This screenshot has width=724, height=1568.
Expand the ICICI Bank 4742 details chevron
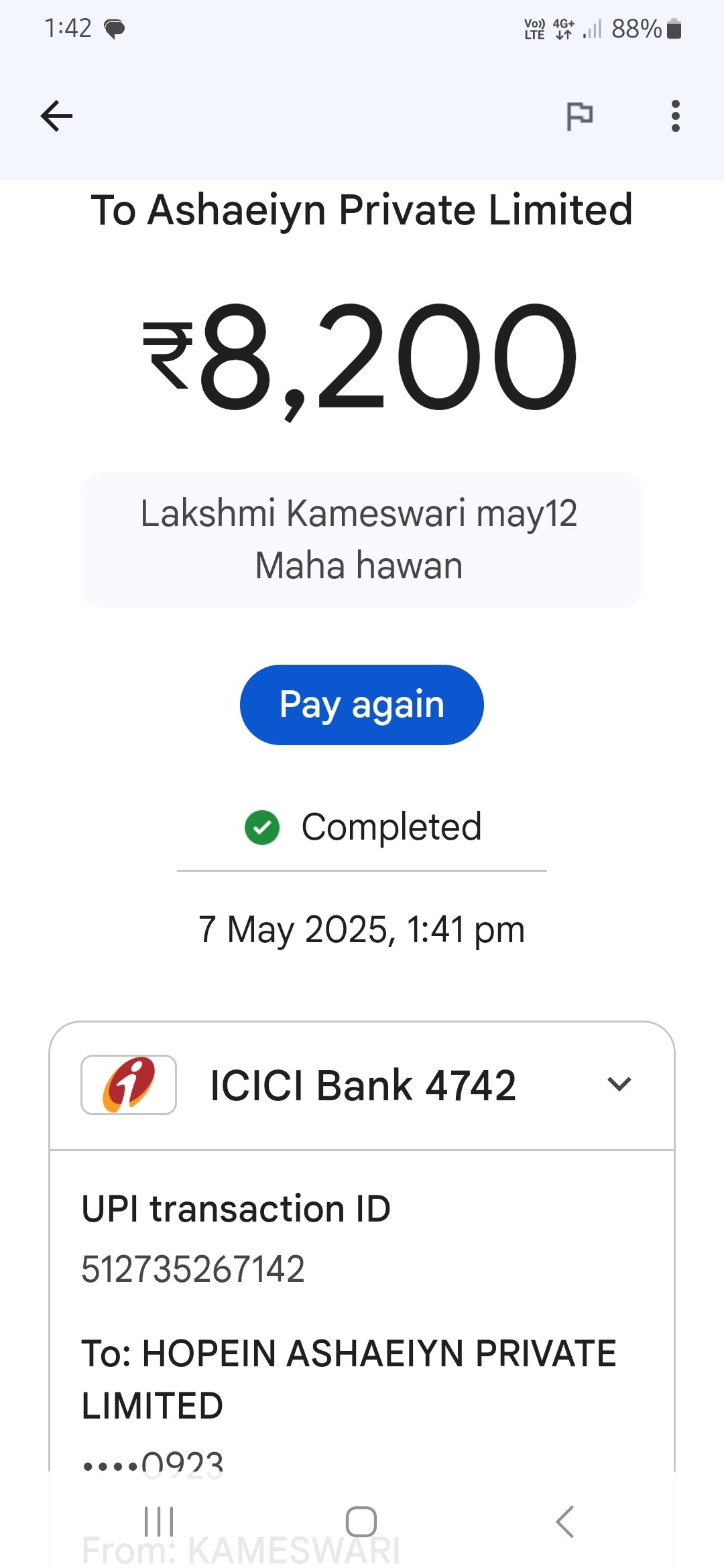click(x=619, y=1084)
